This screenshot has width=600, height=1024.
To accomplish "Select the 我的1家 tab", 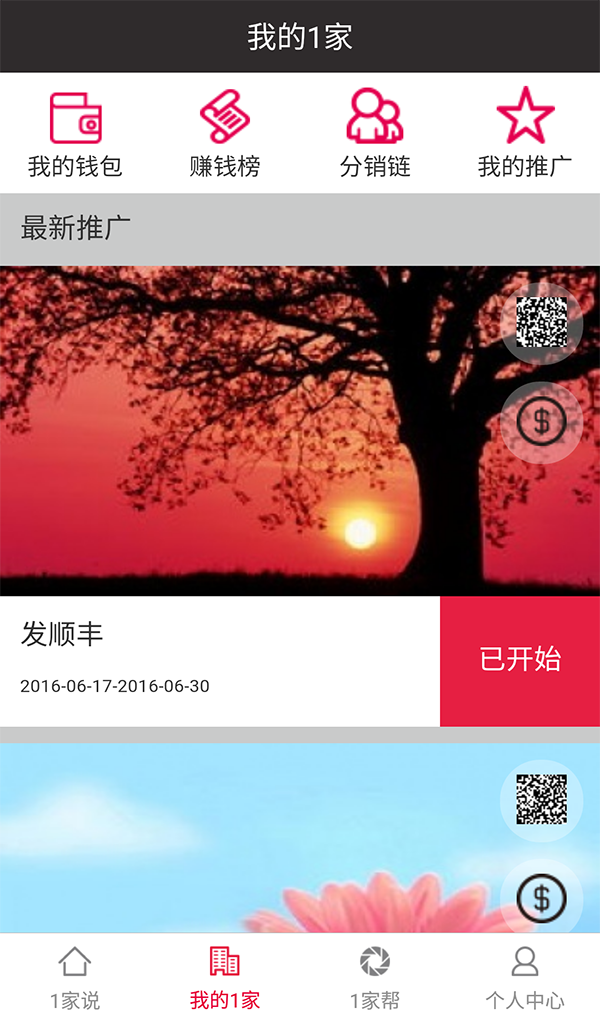I will 225,979.
